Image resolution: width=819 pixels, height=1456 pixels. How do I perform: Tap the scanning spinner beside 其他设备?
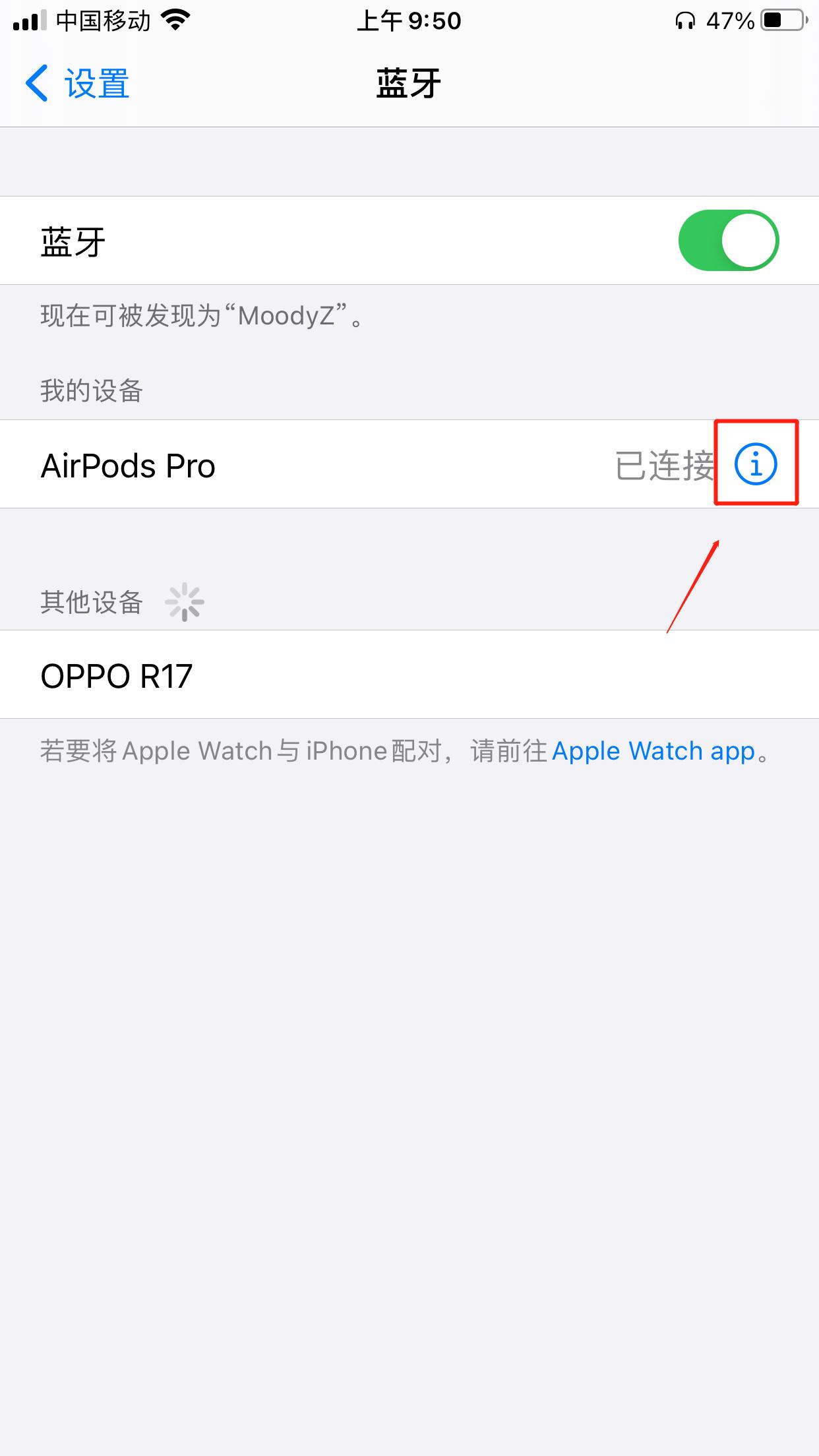(x=187, y=601)
